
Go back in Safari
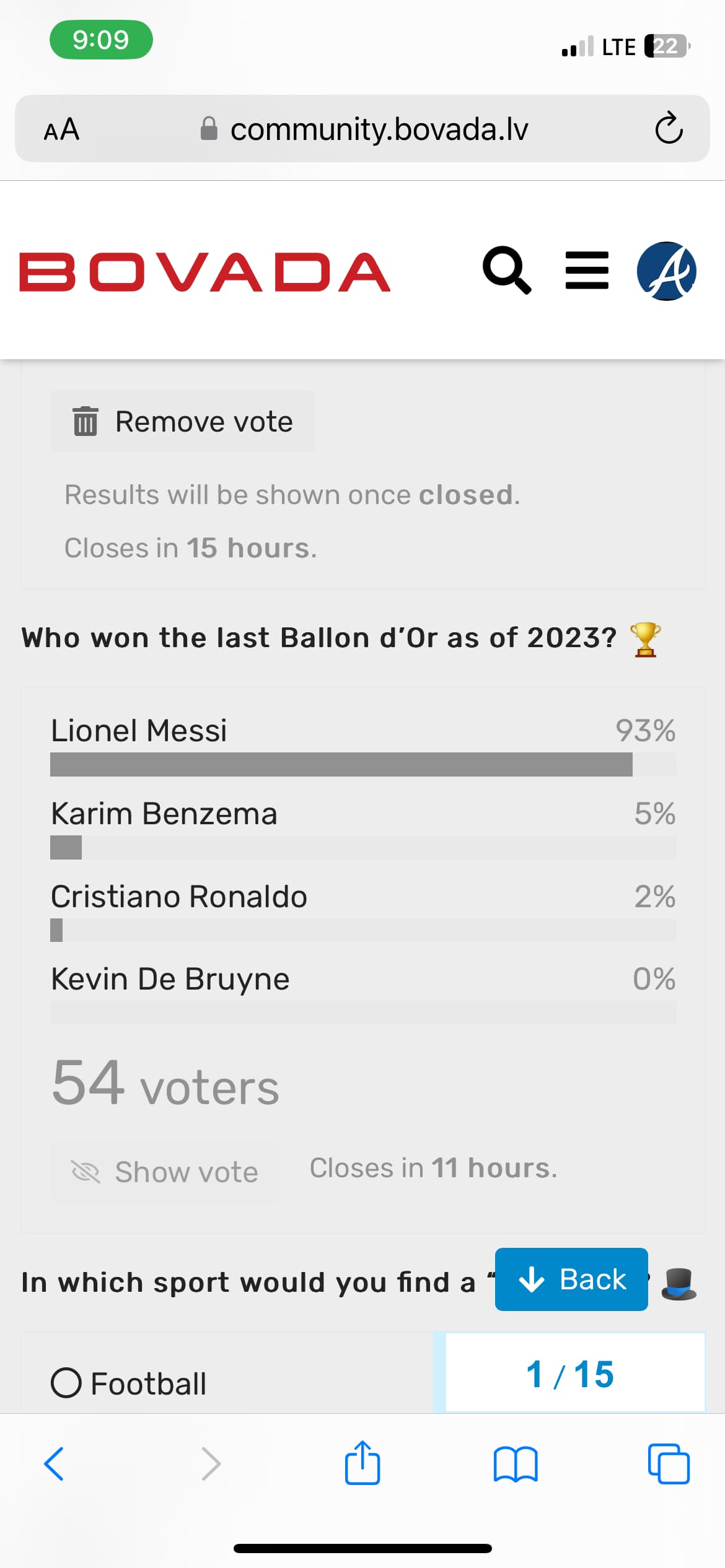(55, 1464)
